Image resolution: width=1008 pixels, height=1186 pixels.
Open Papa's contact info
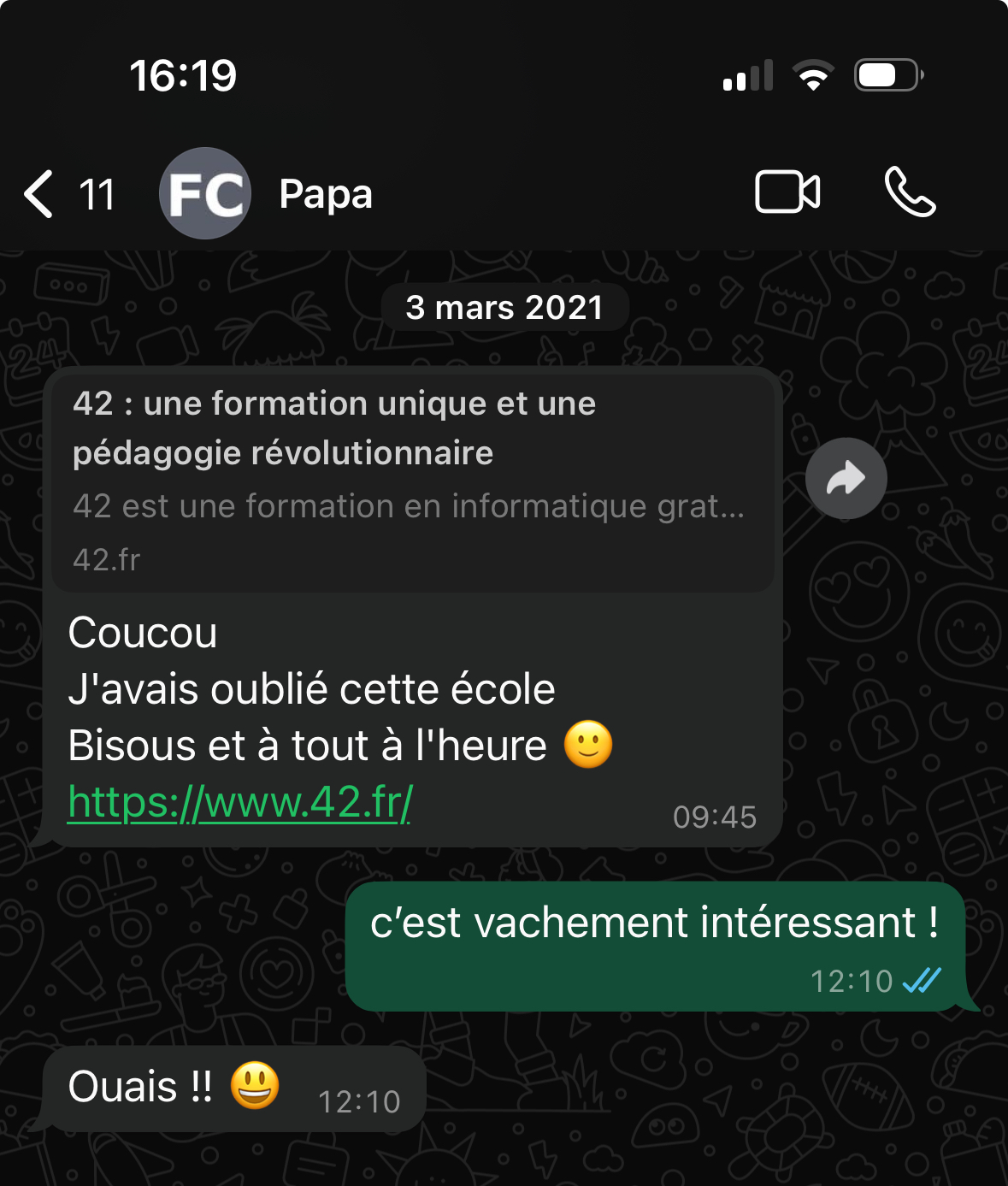(325, 194)
